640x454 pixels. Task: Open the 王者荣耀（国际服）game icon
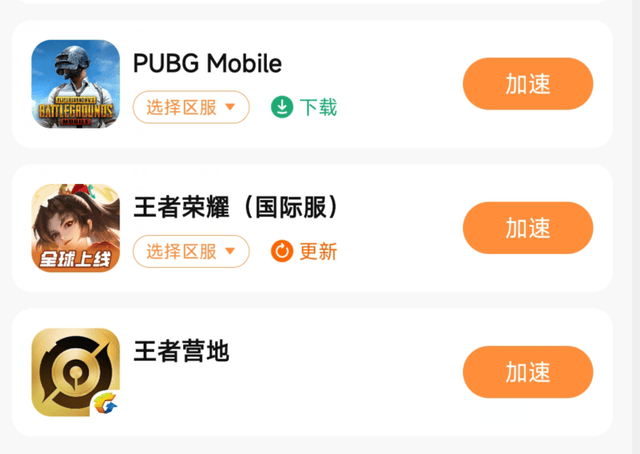coord(76,228)
